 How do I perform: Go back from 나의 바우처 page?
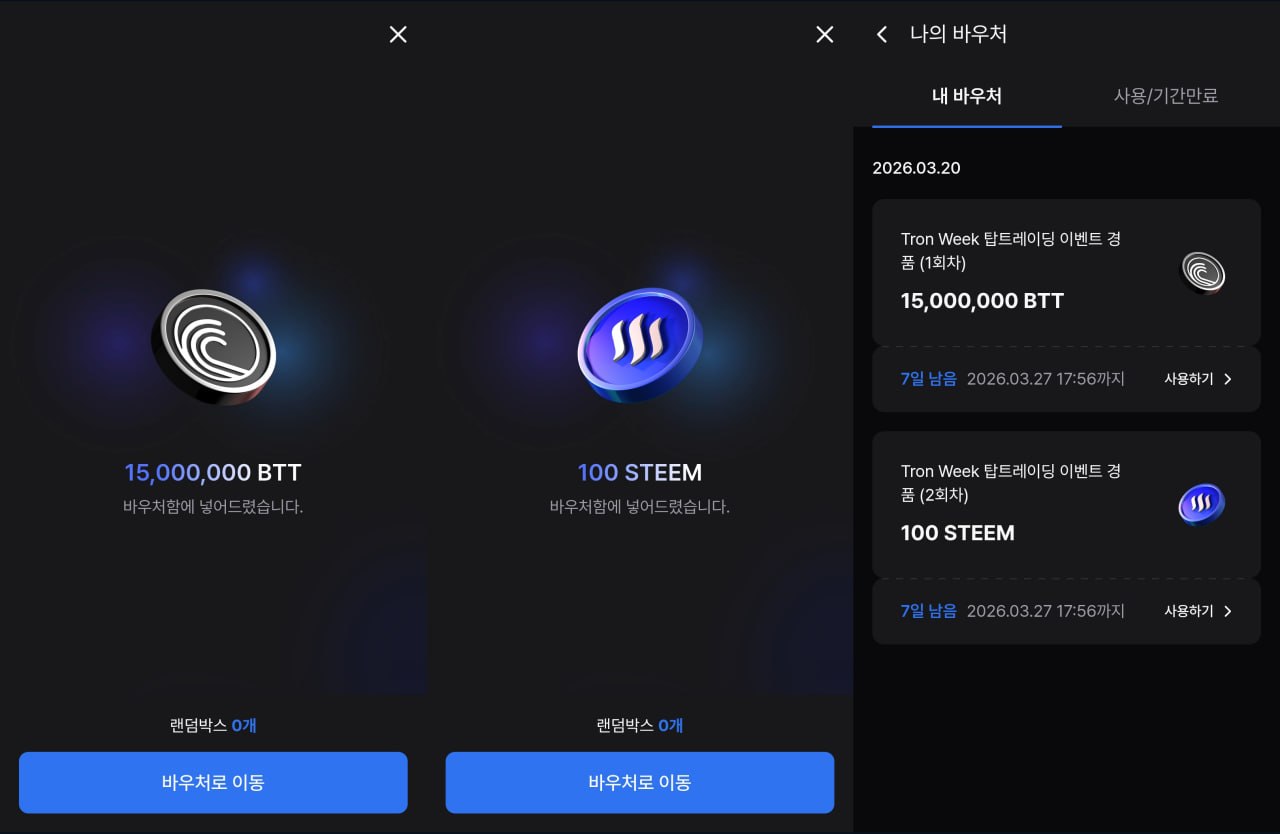pyautogui.click(x=882, y=35)
